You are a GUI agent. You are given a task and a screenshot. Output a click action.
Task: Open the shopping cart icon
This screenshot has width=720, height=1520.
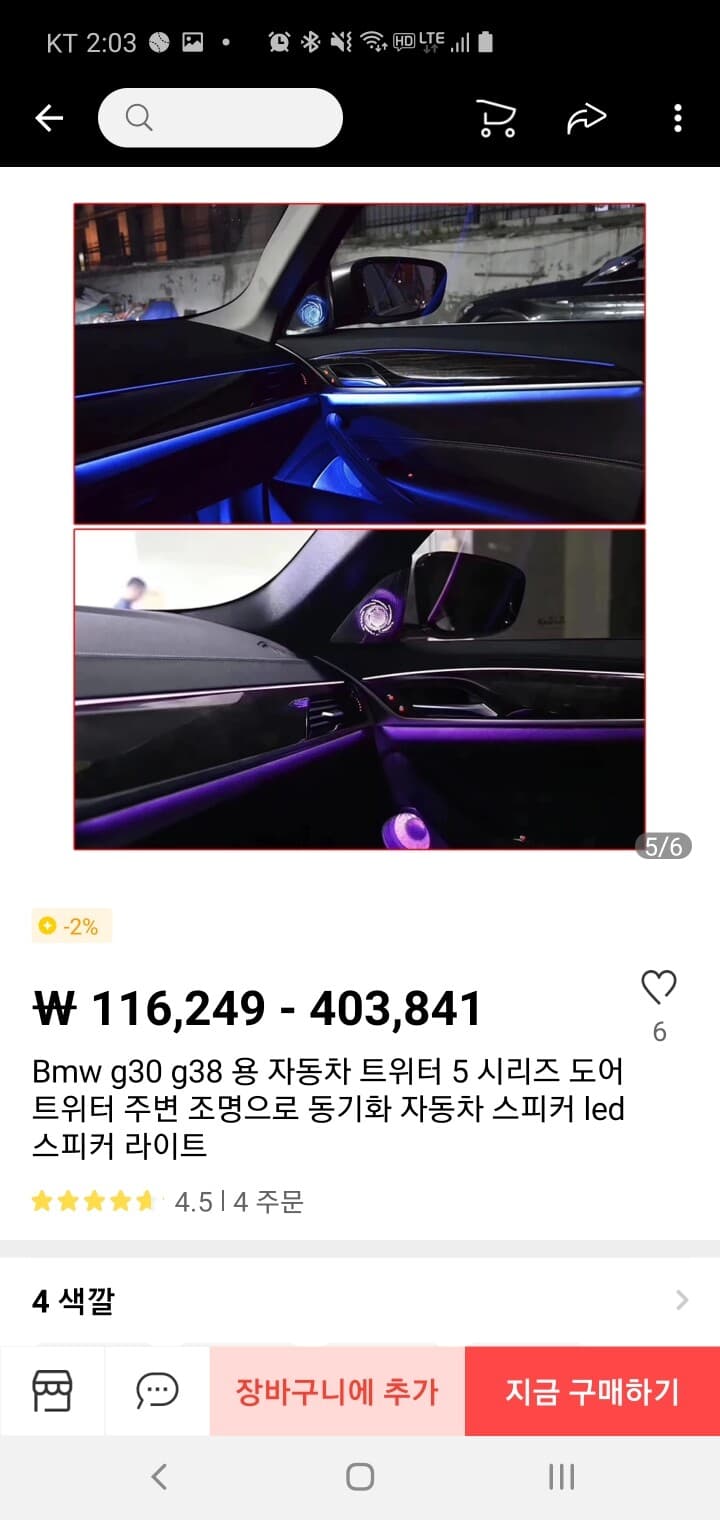pos(495,117)
